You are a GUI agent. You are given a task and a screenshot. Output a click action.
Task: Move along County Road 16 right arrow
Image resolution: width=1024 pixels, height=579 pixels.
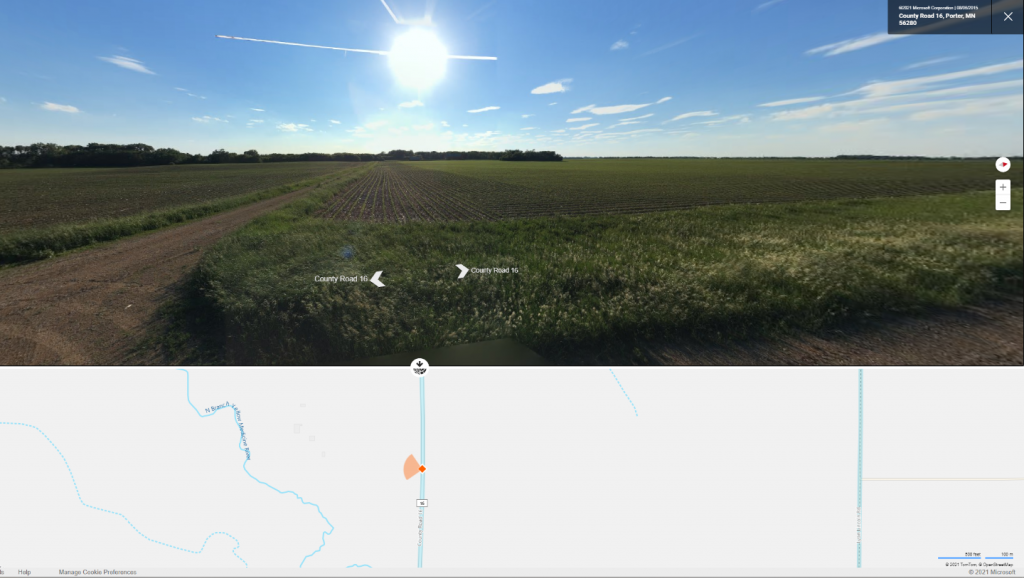click(462, 271)
